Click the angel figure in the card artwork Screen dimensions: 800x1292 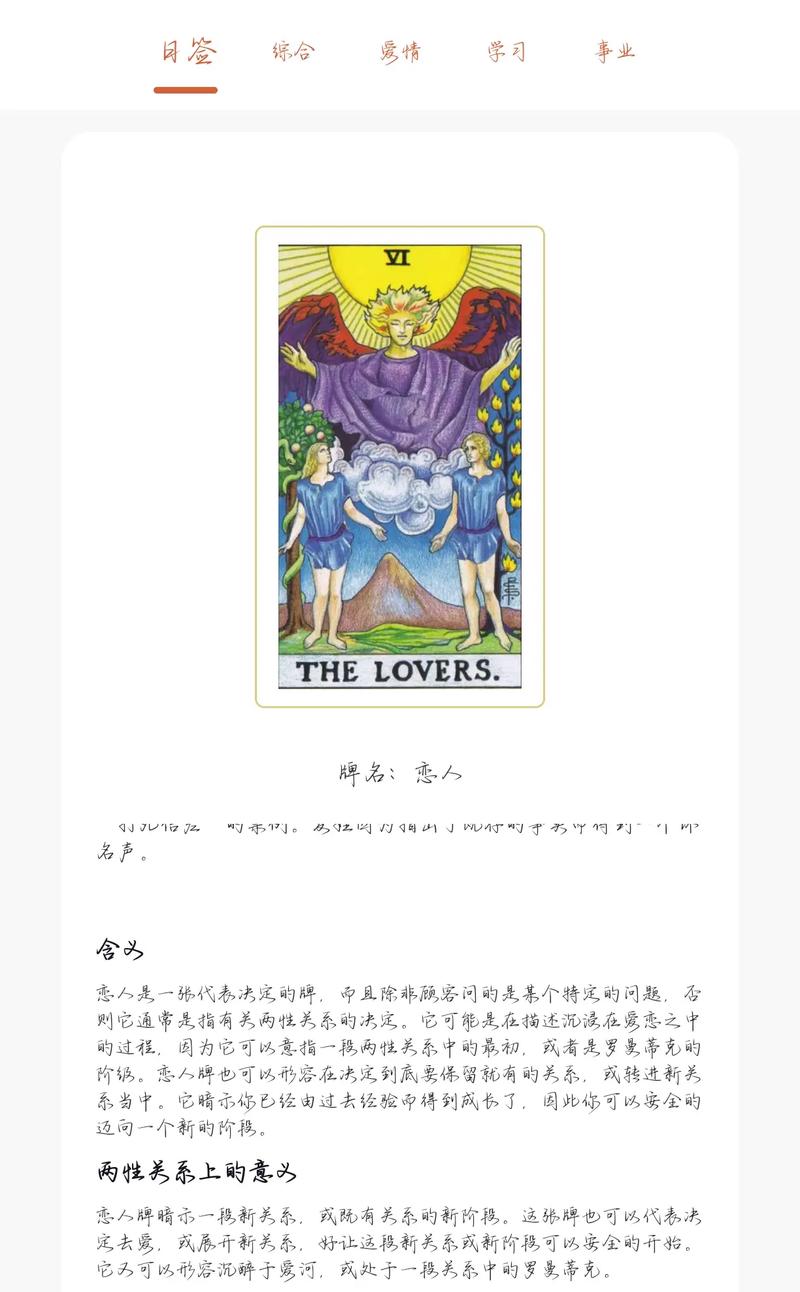point(400,350)
